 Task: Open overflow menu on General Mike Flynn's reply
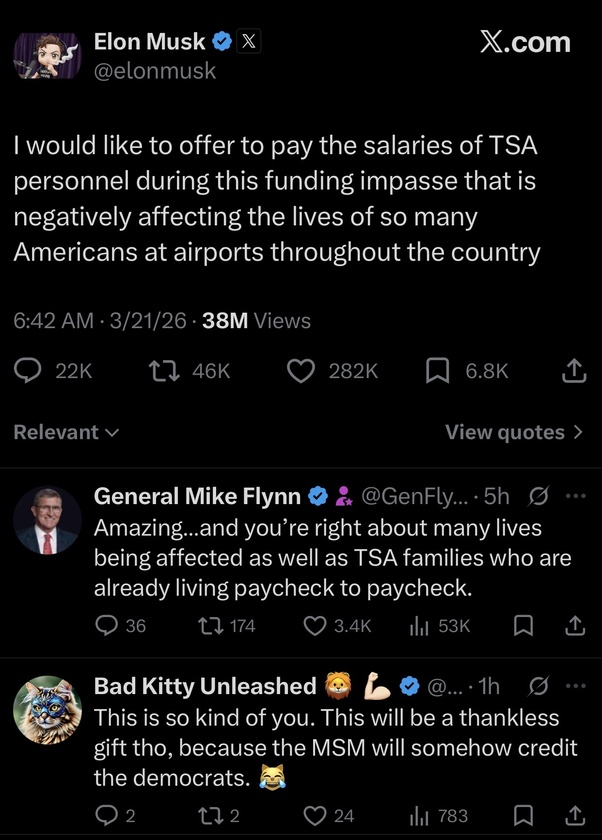tap(576, 495)
